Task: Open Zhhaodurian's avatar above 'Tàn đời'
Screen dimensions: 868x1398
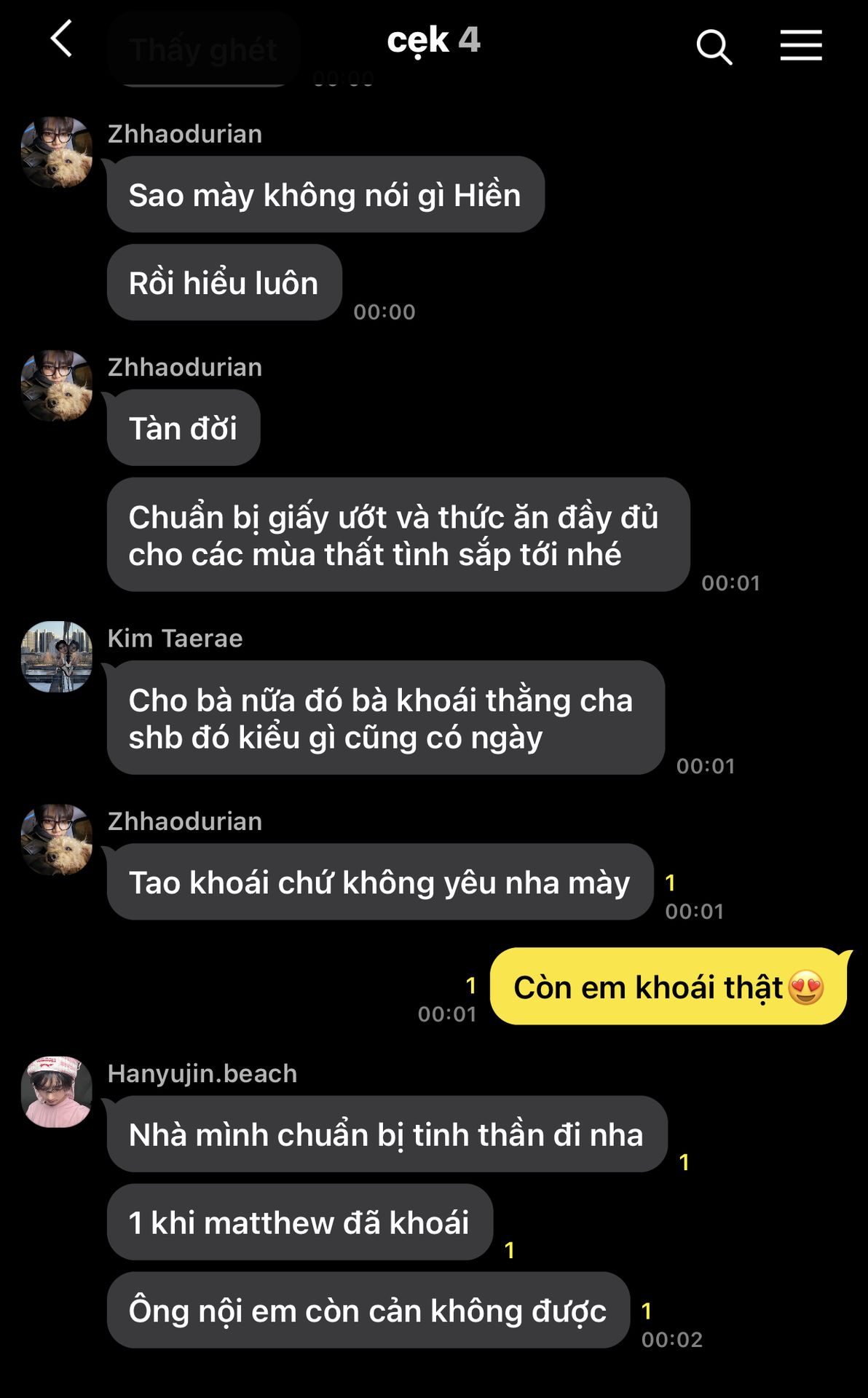Action: click(57, 385)
